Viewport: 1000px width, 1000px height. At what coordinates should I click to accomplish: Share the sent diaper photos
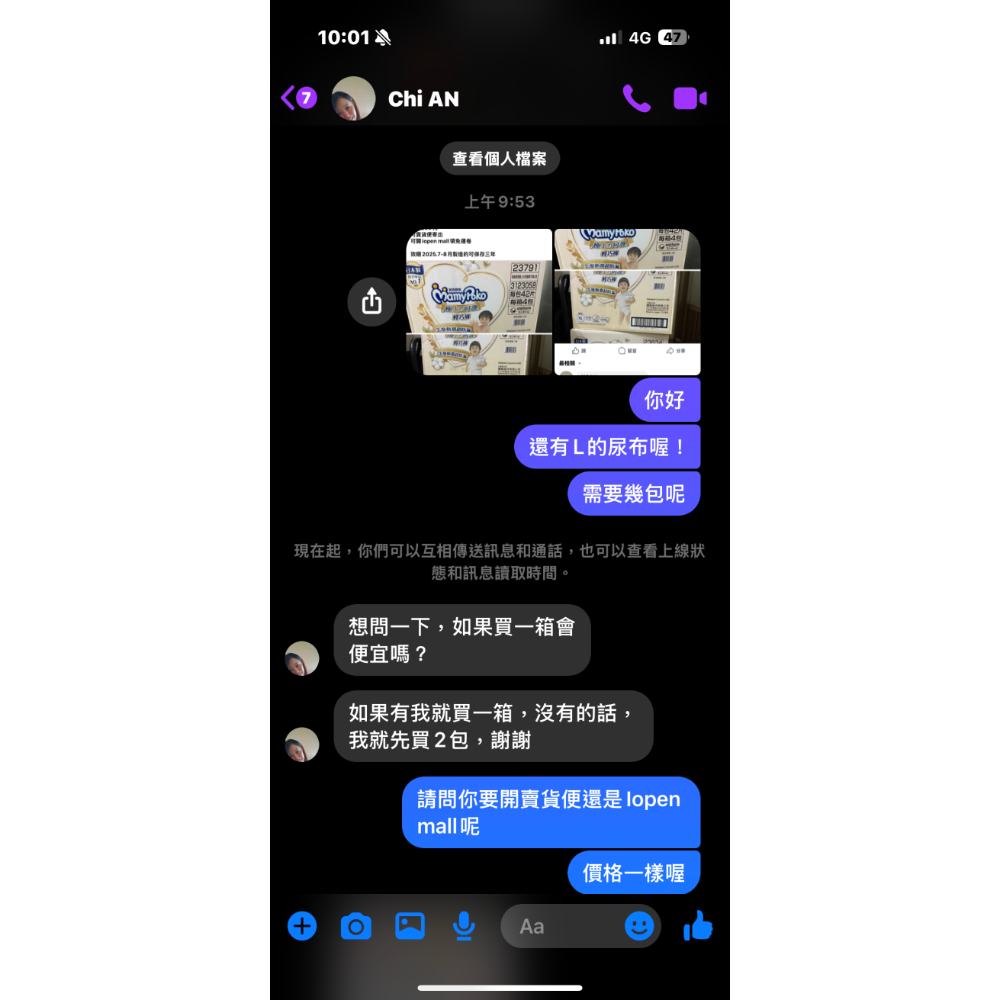pyautogui.click(x=372, y=301)
